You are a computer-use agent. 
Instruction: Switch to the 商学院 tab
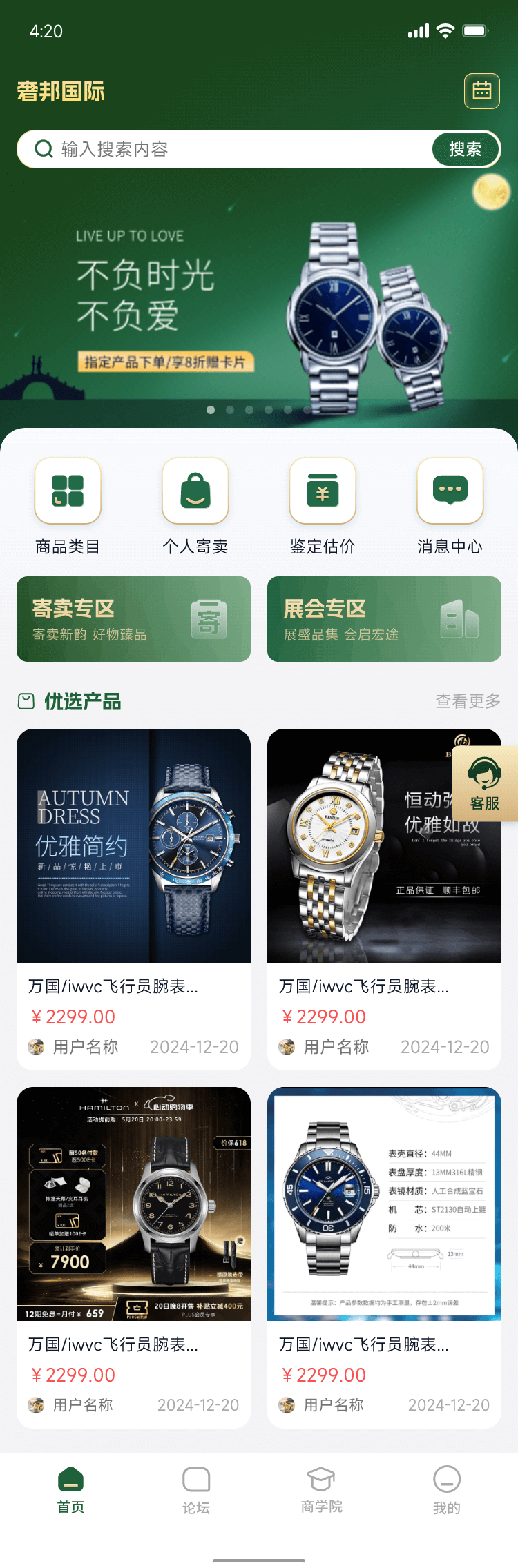322,1490
